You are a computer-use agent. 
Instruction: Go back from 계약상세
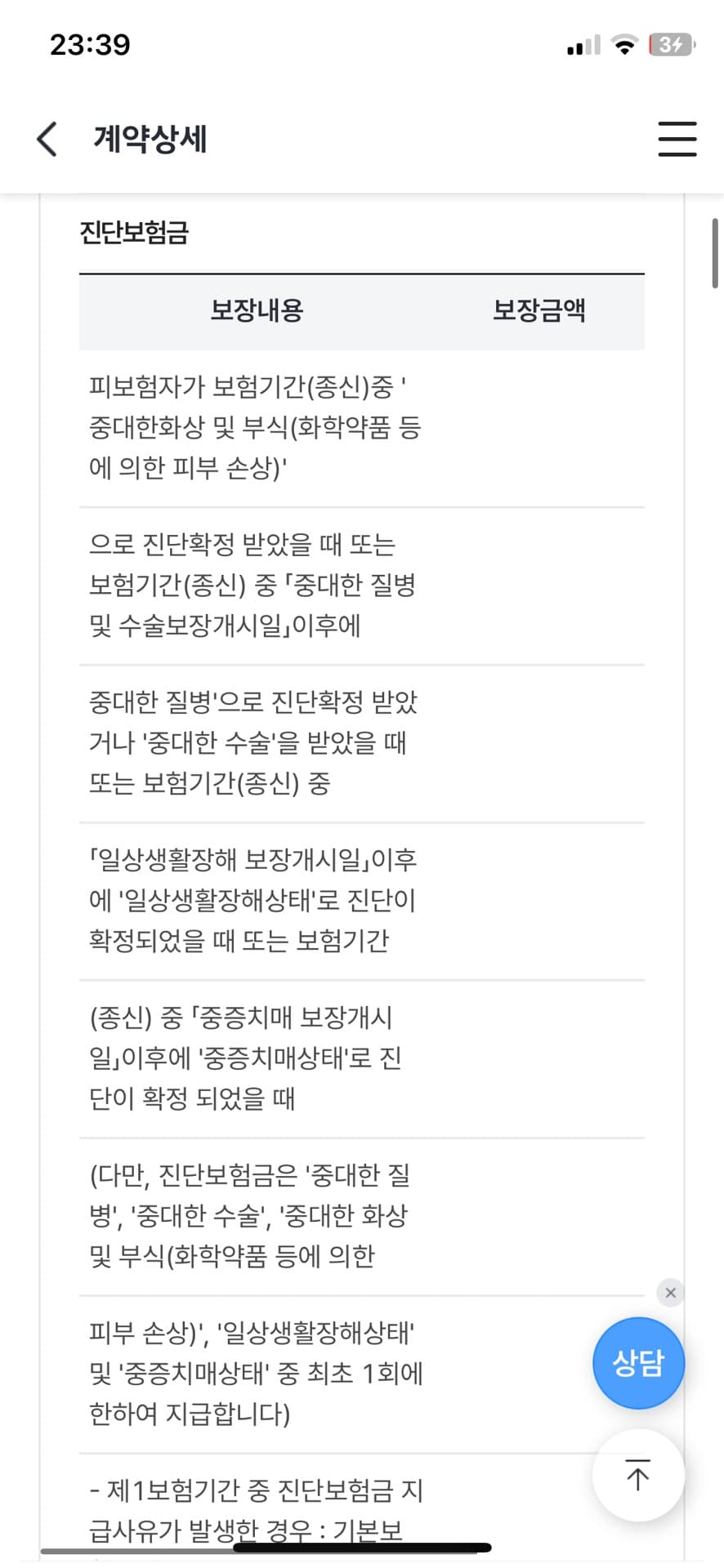click(47, 139)
